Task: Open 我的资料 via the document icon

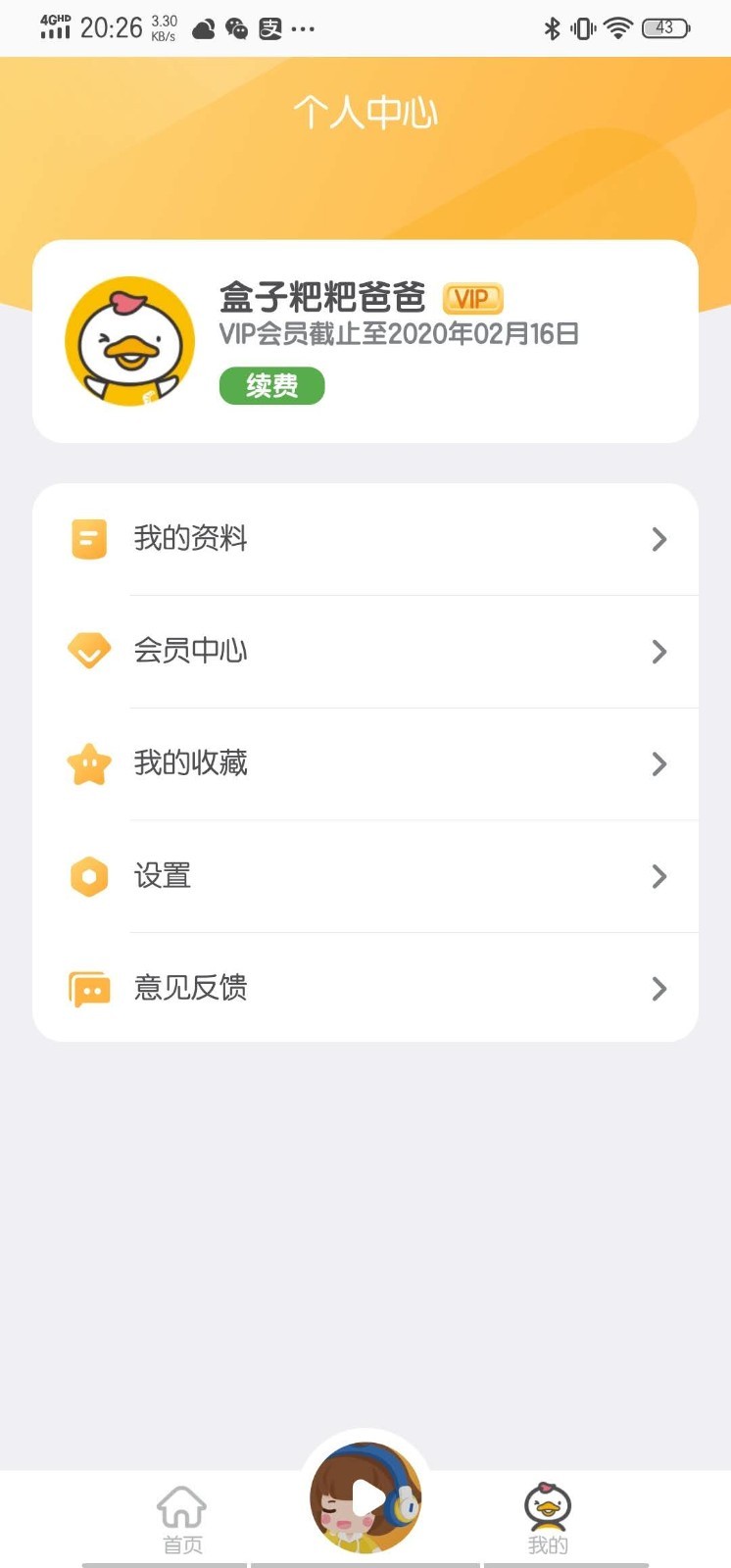Action: click(x=88, y=538)
